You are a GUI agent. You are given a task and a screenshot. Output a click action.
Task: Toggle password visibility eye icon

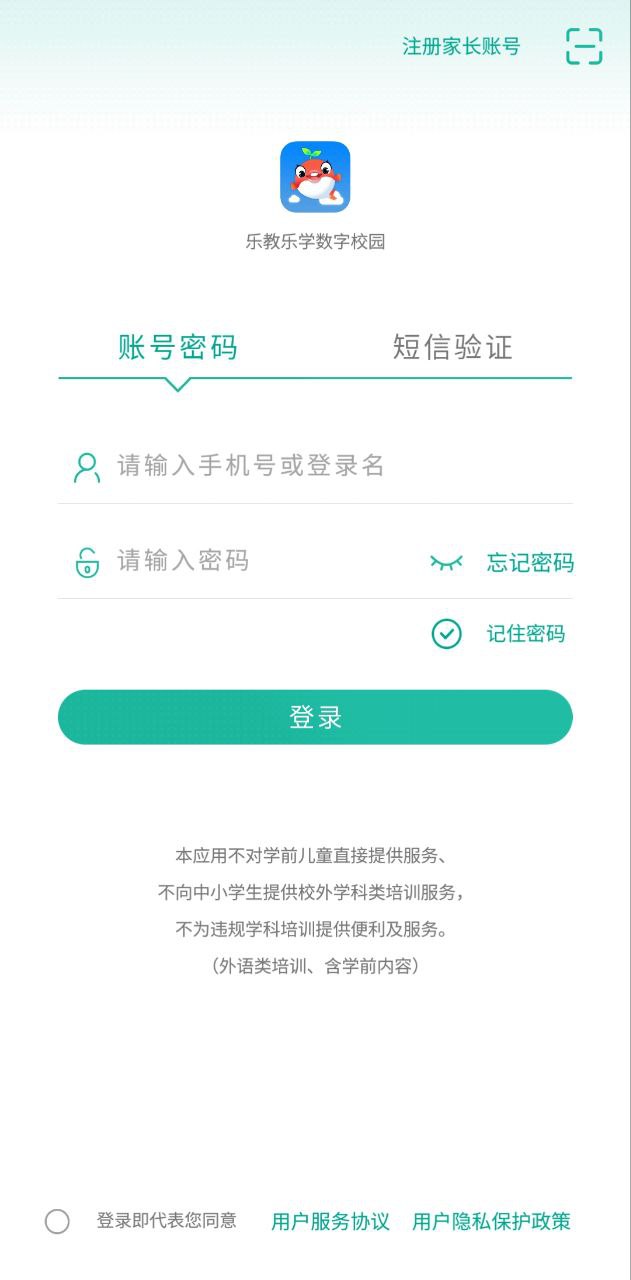[x=447, y=563]
